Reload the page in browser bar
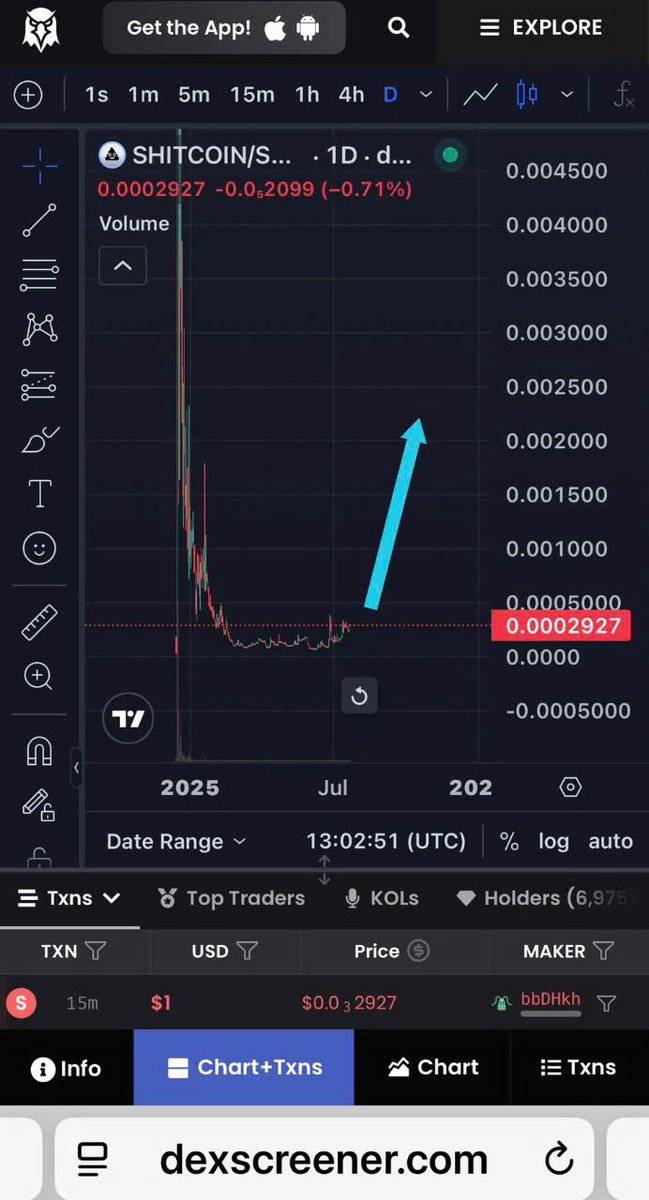This screenshot has height=1200, width=649. (x=558, y=1160)
